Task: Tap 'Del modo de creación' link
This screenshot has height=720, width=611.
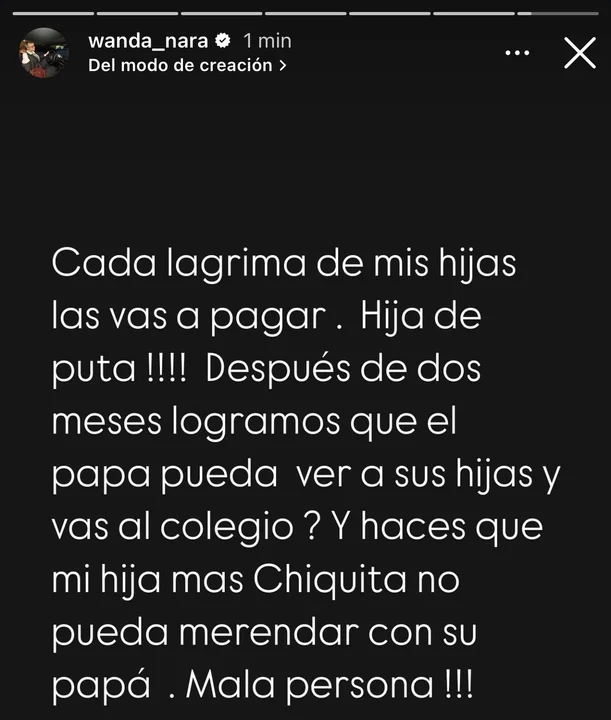Action: pos(187,65)
